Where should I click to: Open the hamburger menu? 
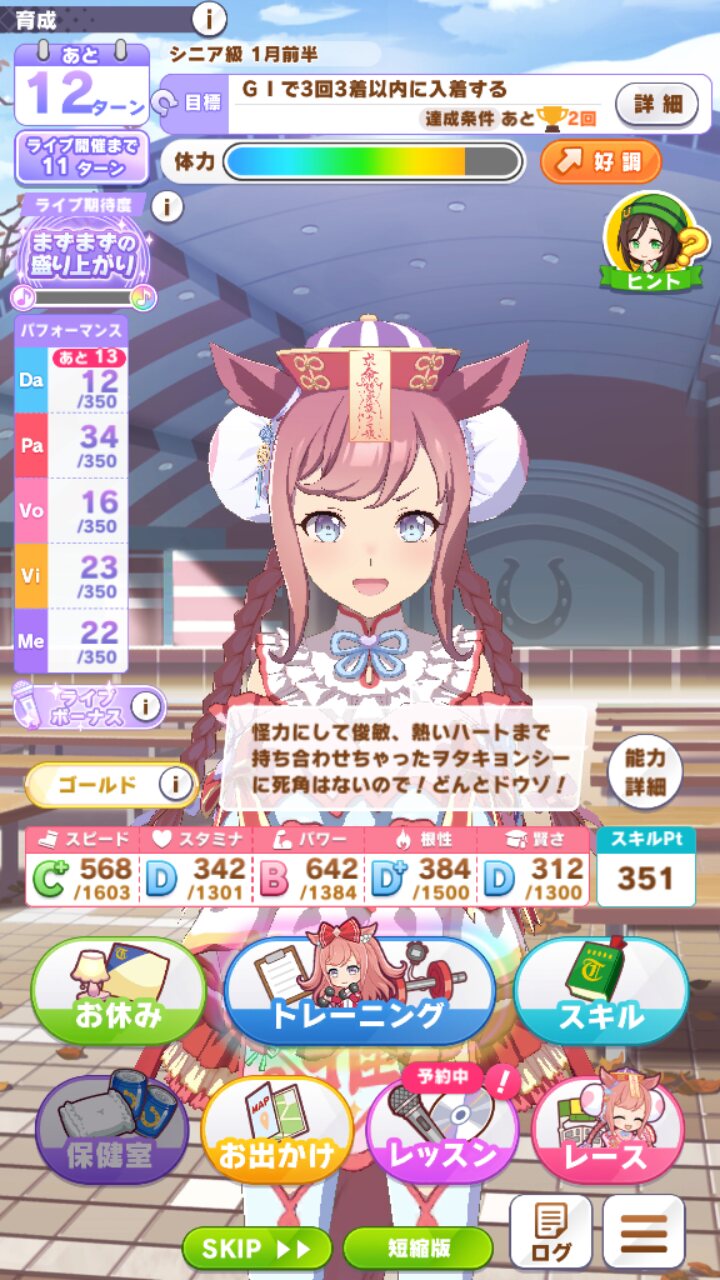(644, 1232)
